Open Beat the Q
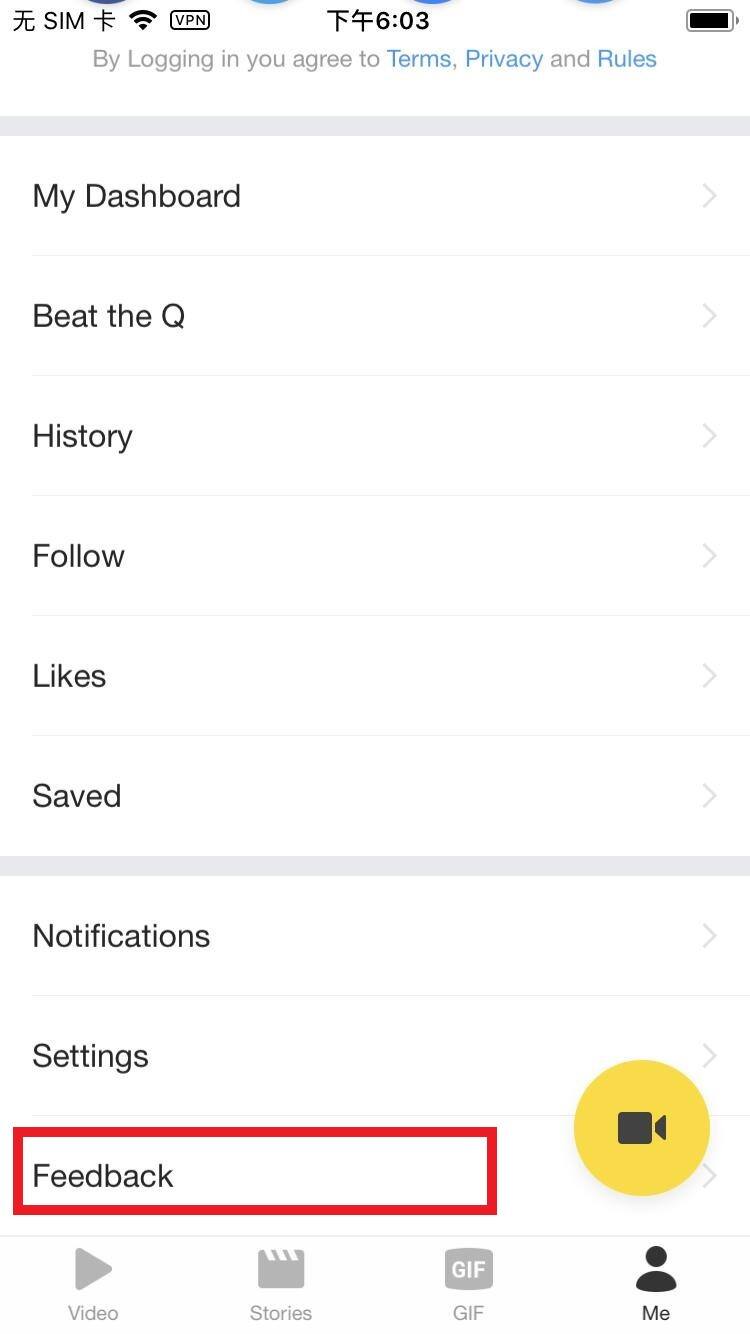This screenshot has height=1334, width=750. tap(375, 316)
